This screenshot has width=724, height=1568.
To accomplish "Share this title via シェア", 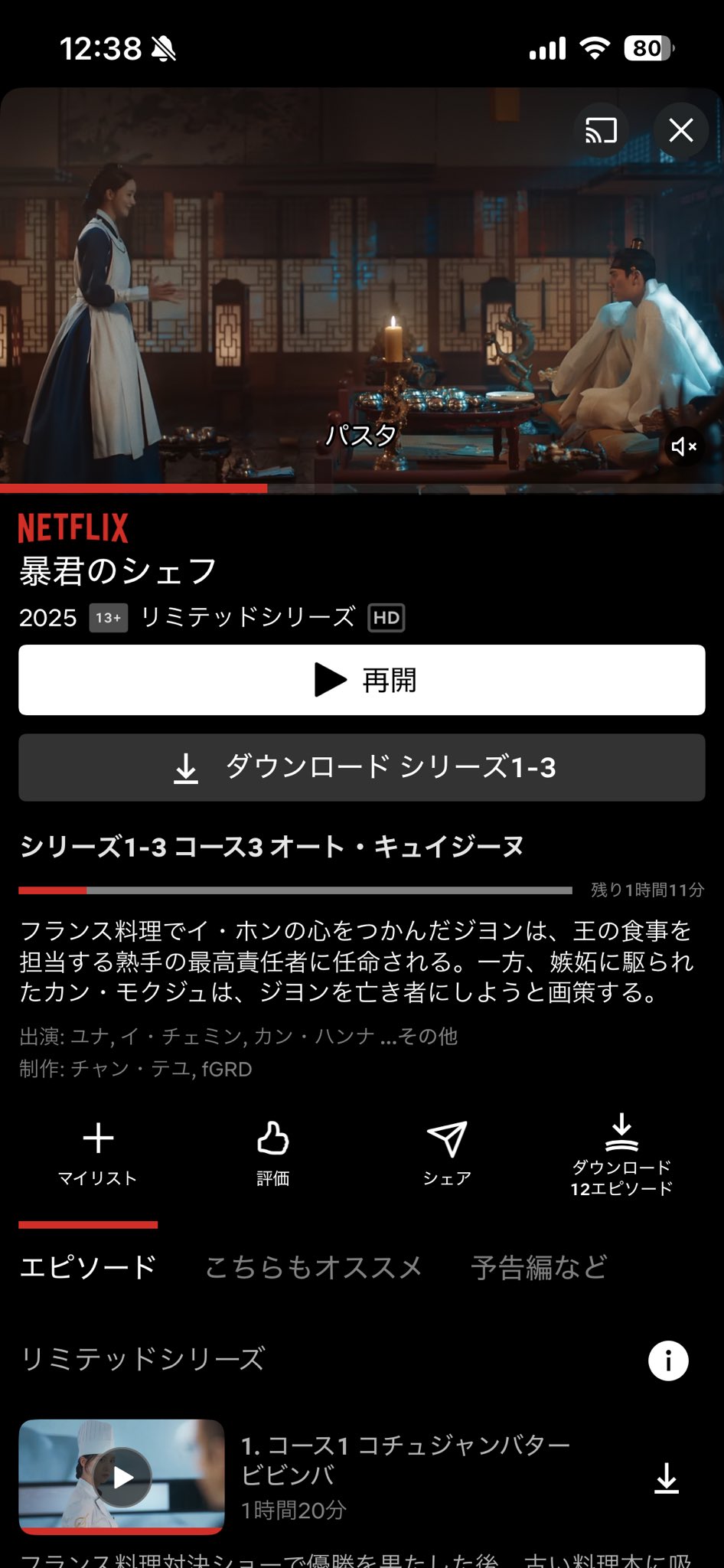I will [447, 1153].
